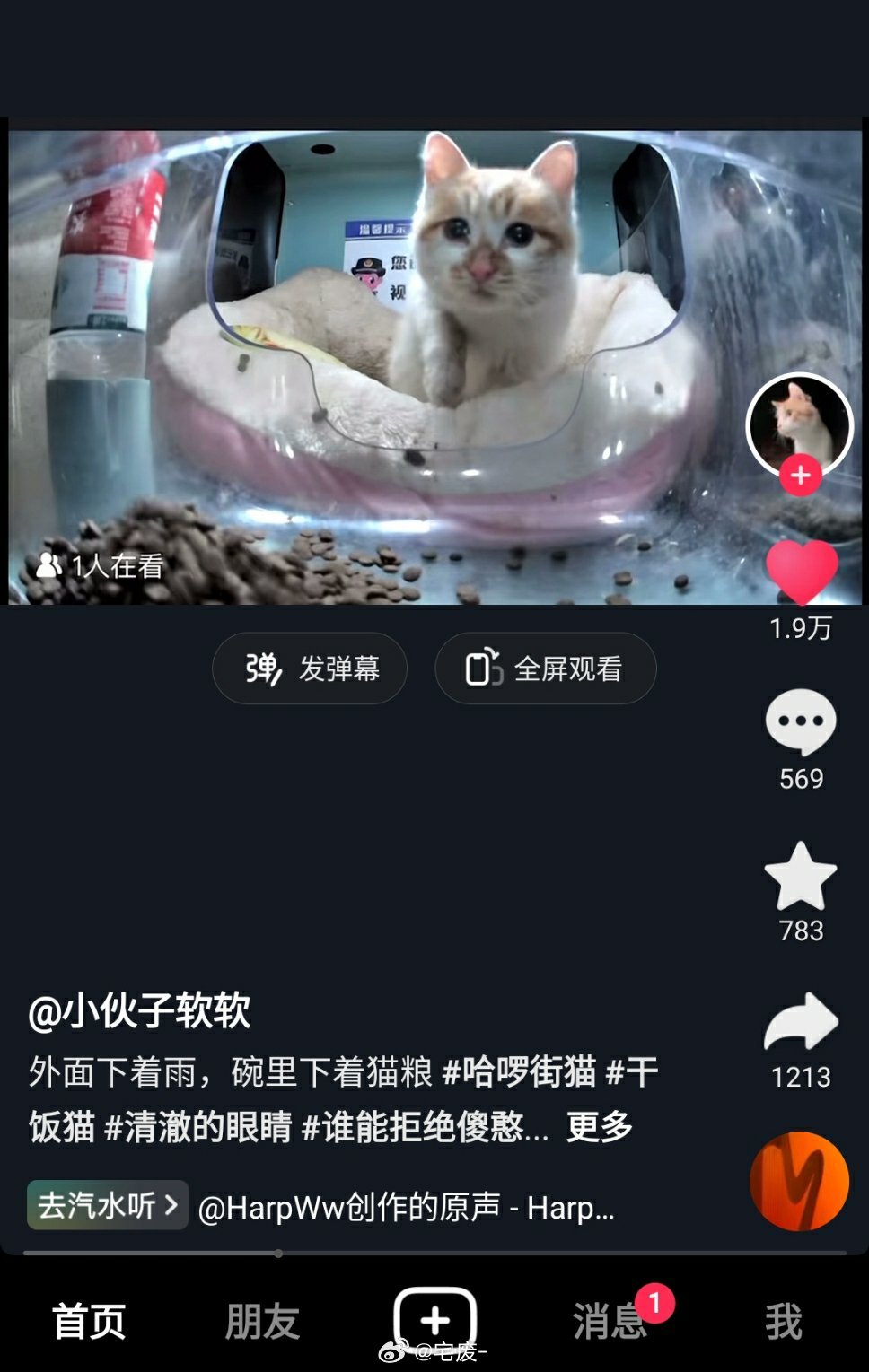The width and height of the screenshot is (869, 1372).
Task: Open the creator's profile avatar
Action: pos(799,422)
